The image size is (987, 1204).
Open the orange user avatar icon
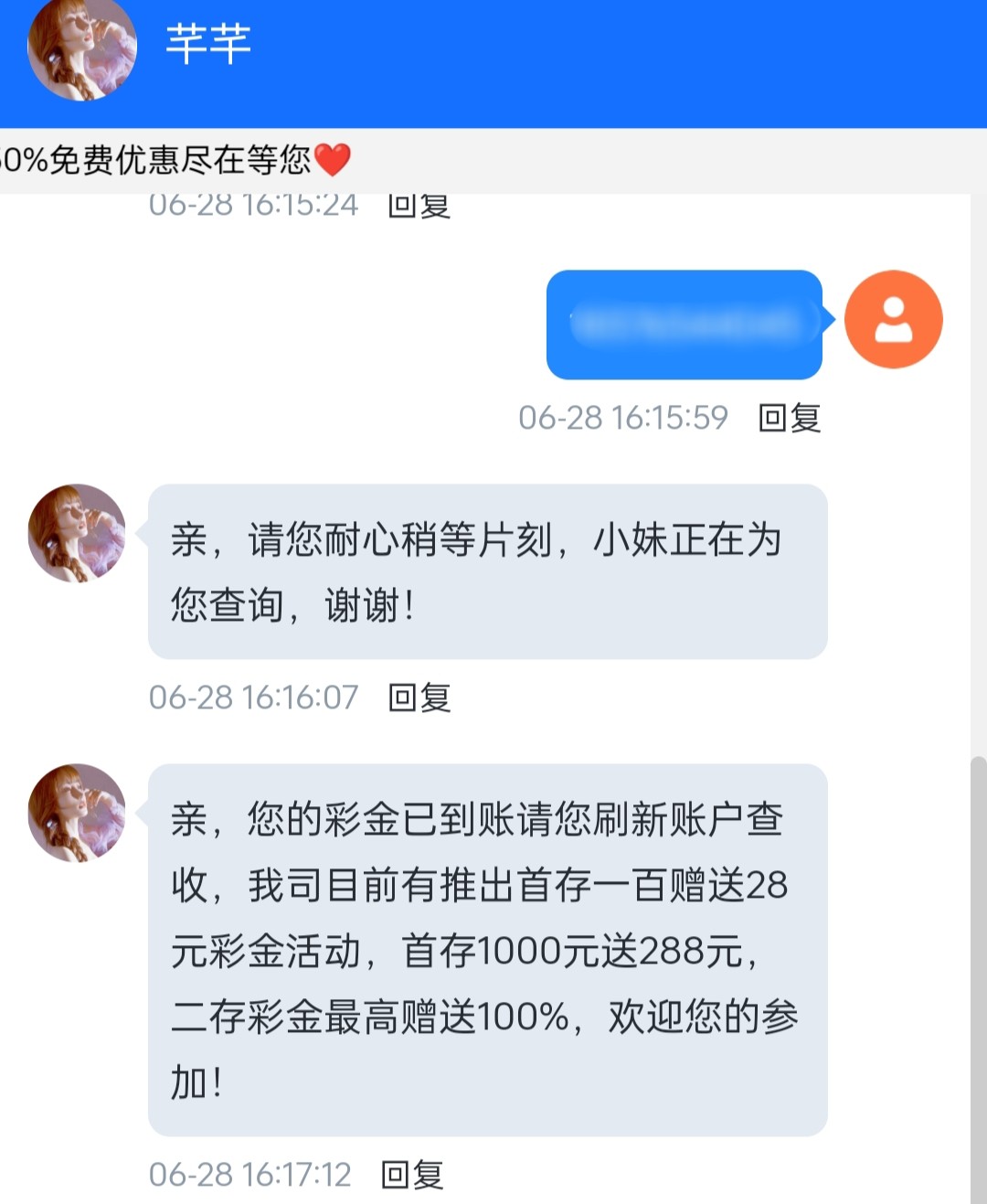point(893,320)
